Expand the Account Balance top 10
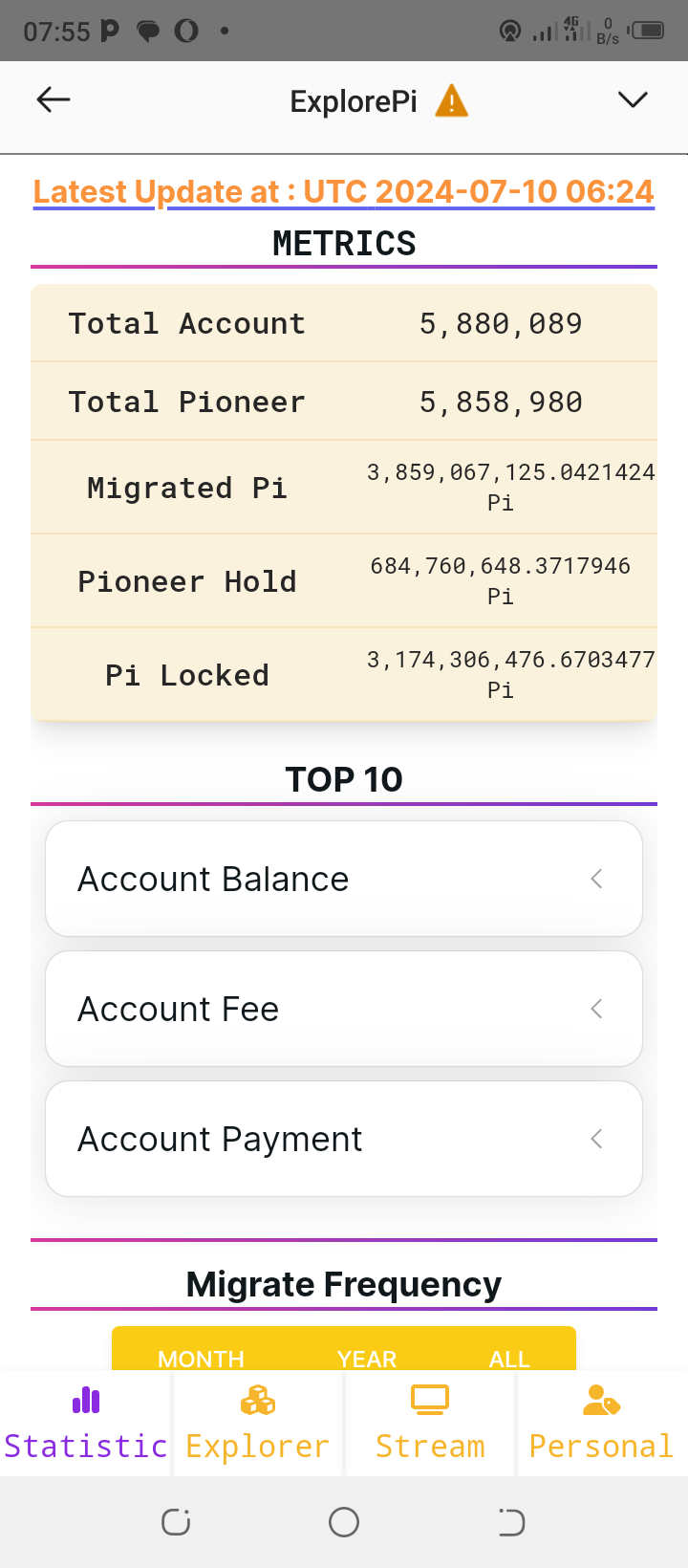The height and width of the screenshot is (1568, 688). (344, 879)
